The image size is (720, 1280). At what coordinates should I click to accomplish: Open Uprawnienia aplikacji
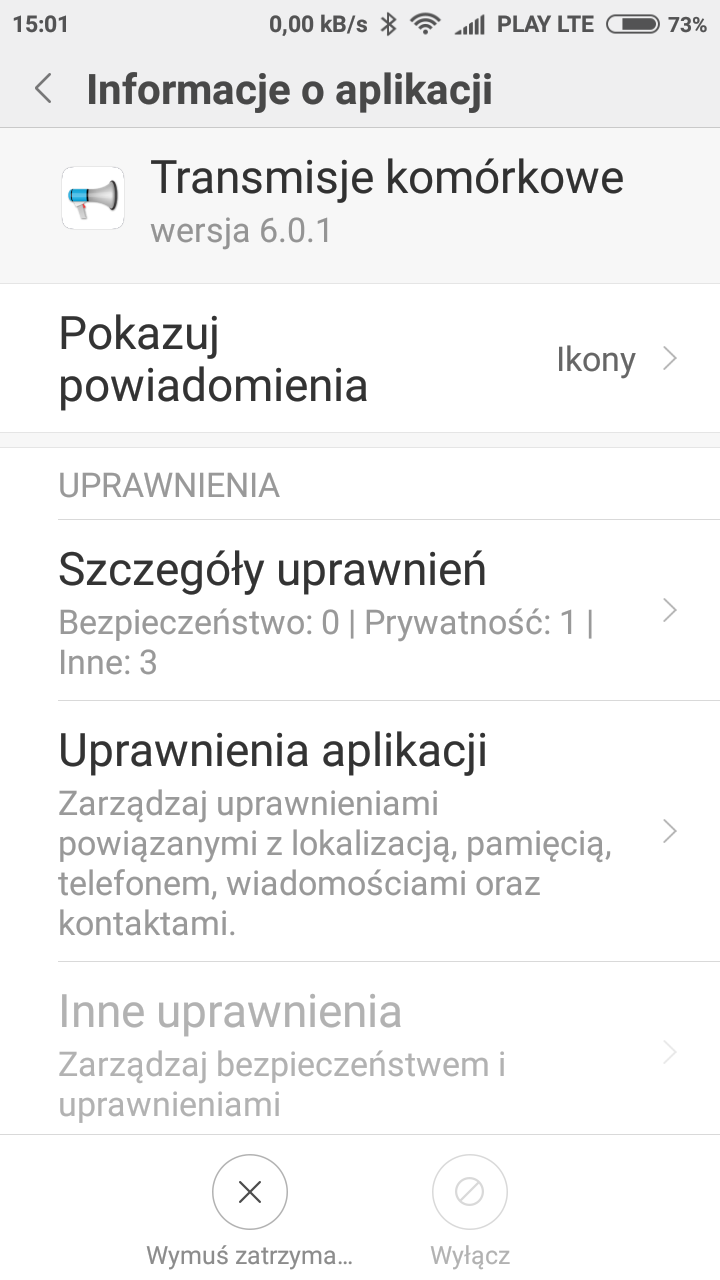point(360,832)
